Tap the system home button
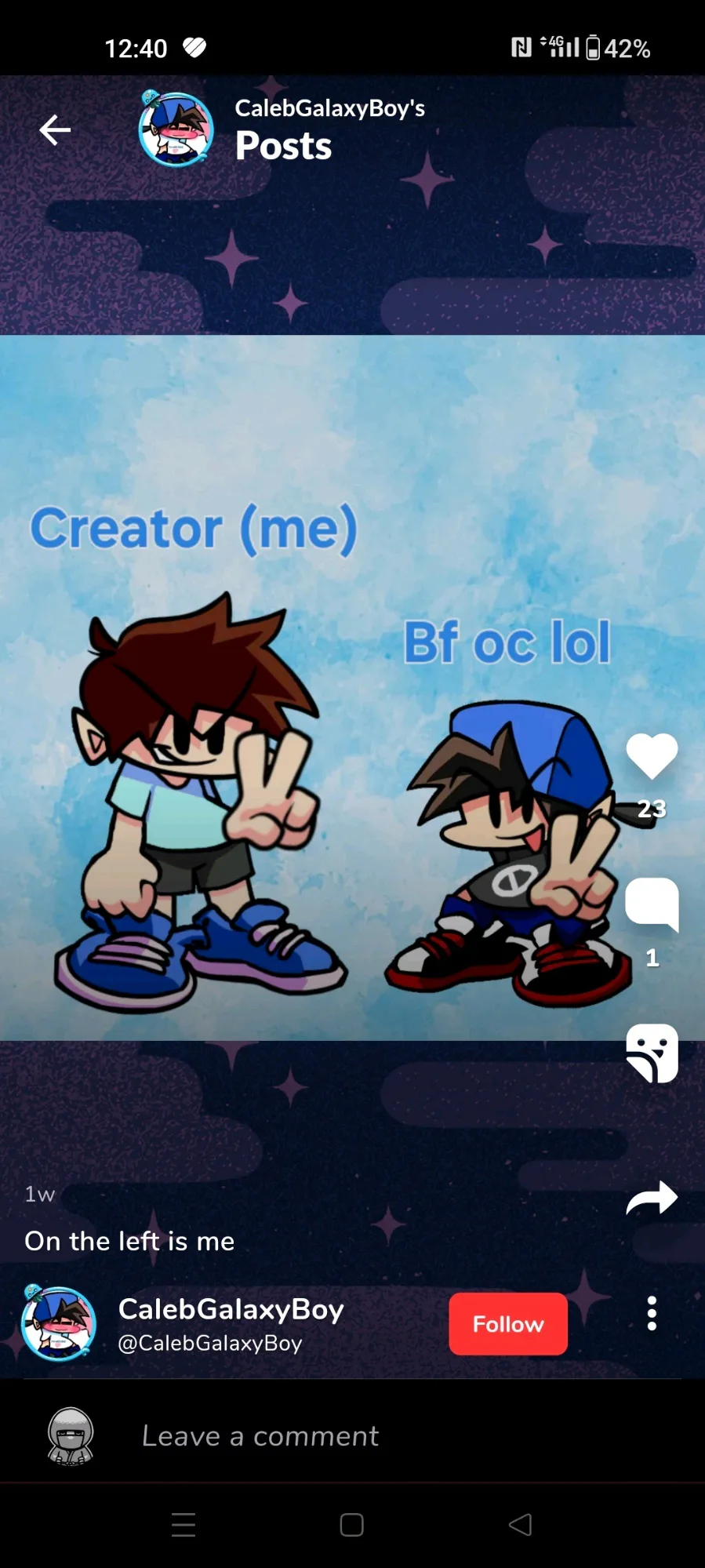This screenshot has height=1568, width=705. pos(351,1525)
